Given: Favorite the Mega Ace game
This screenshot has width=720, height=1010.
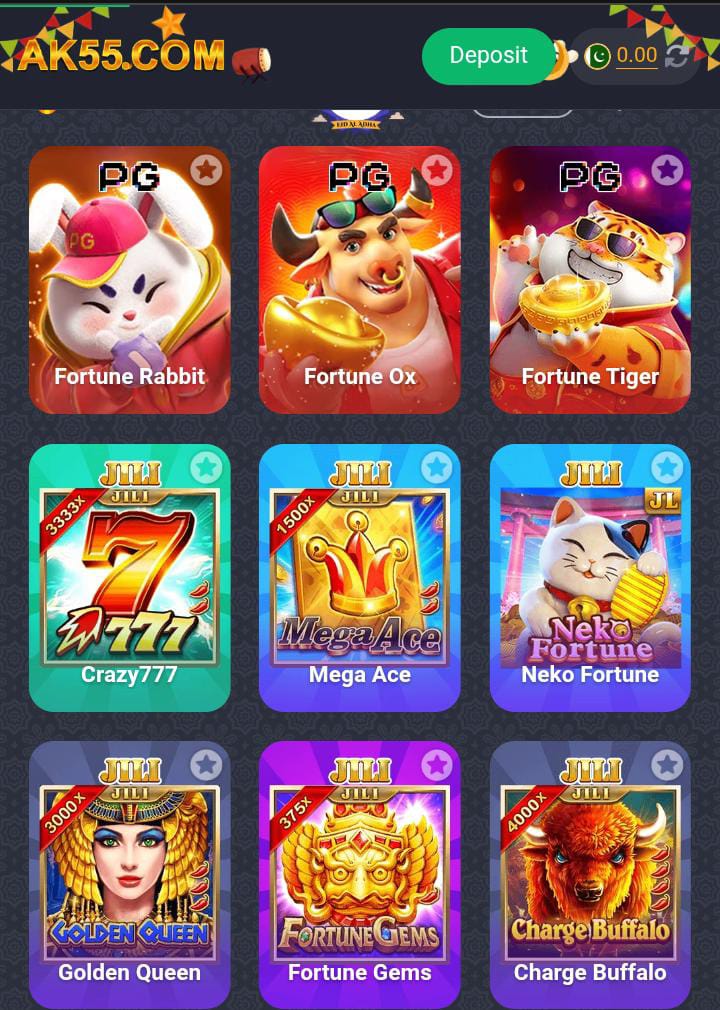Looking at the screenshot, I should click(x=436, y=467).
